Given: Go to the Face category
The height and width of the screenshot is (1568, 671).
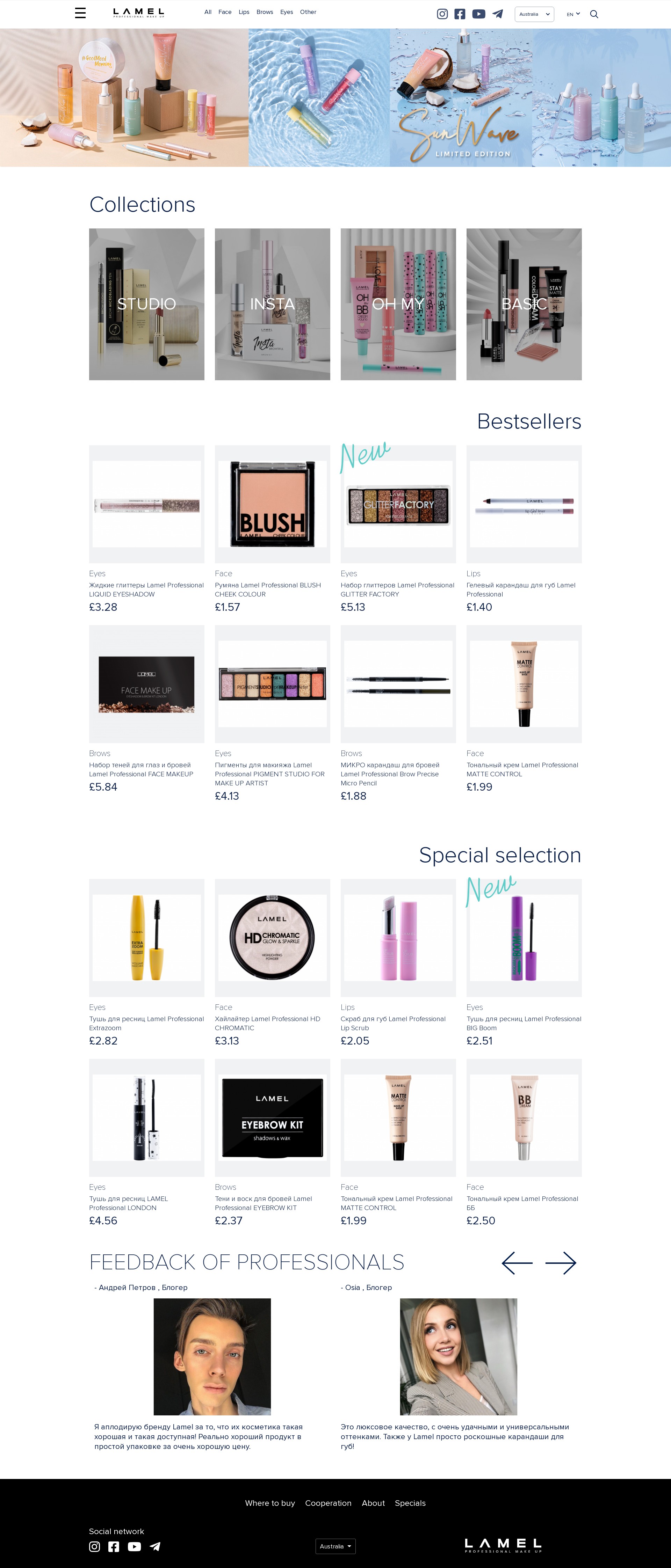Looking at the screenshot, I should (225, 12).
